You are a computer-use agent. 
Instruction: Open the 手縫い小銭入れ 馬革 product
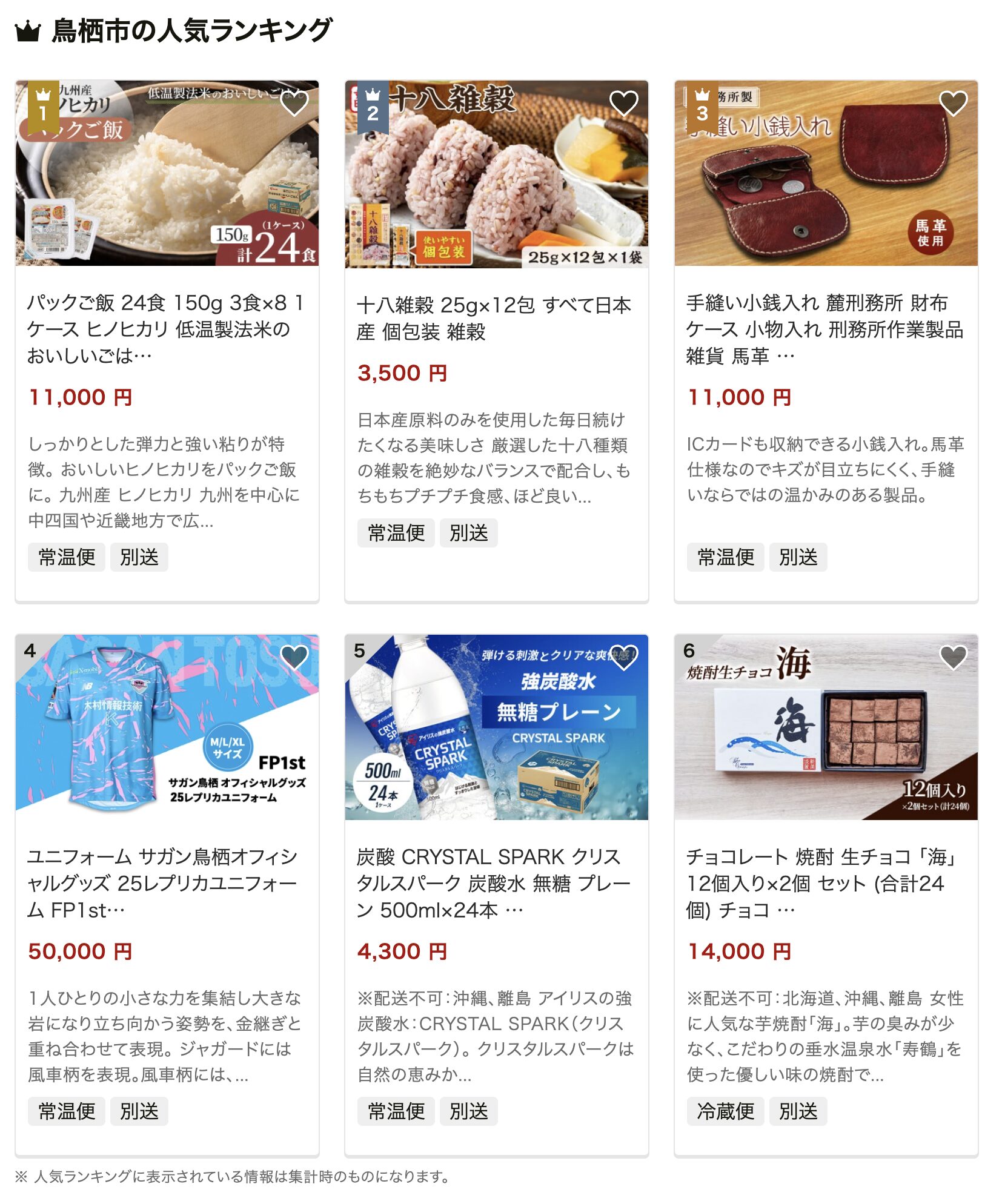click(824, 329)
